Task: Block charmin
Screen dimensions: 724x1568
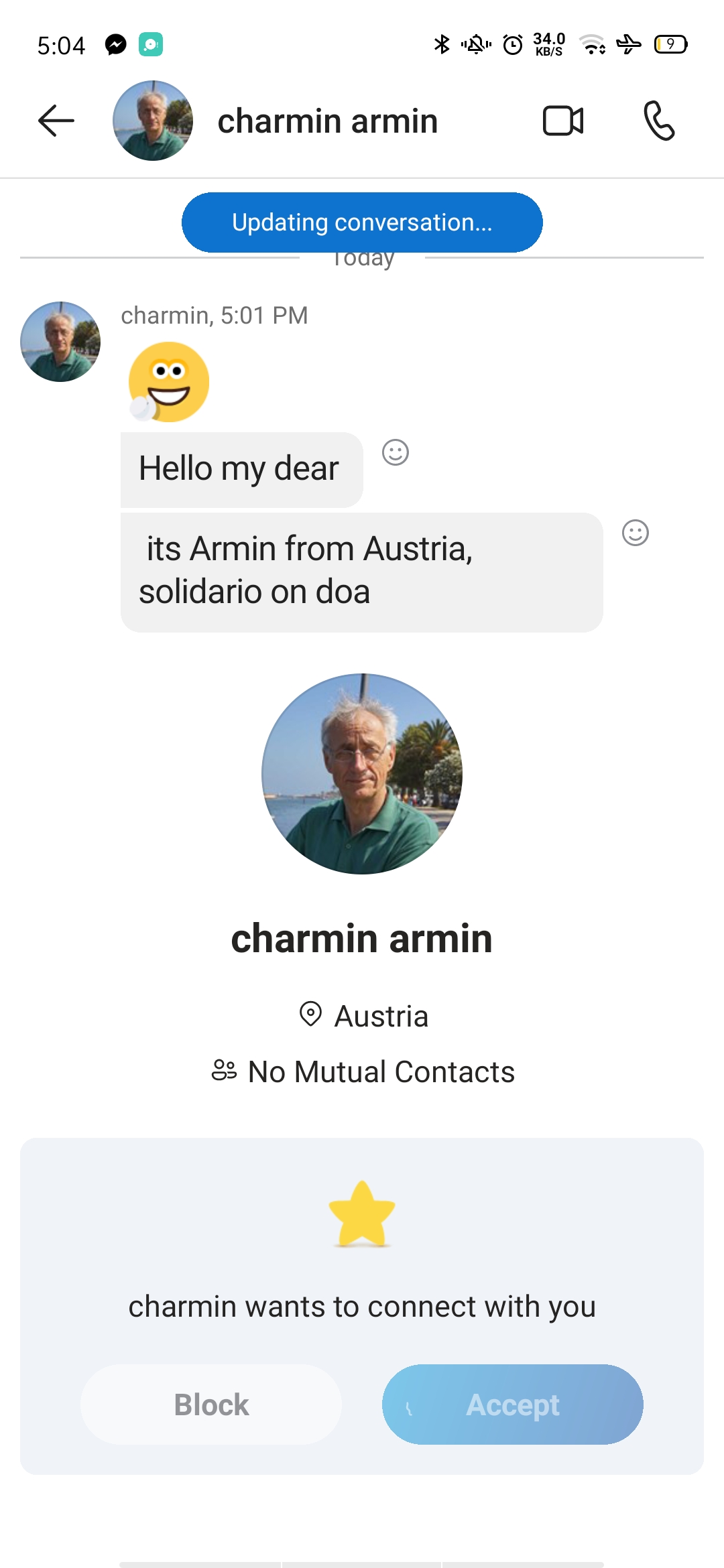Action: (211, 1404)
